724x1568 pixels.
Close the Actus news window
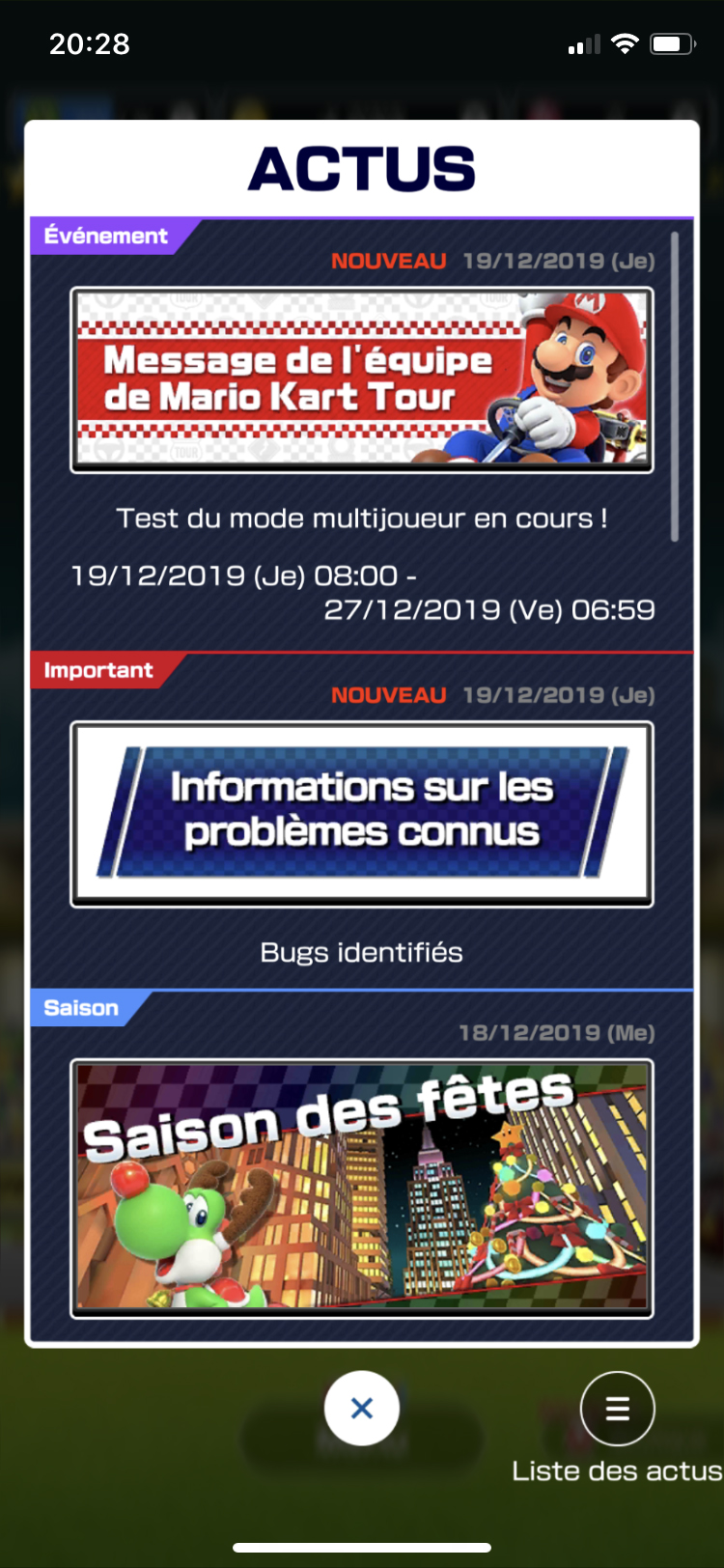362,1409
